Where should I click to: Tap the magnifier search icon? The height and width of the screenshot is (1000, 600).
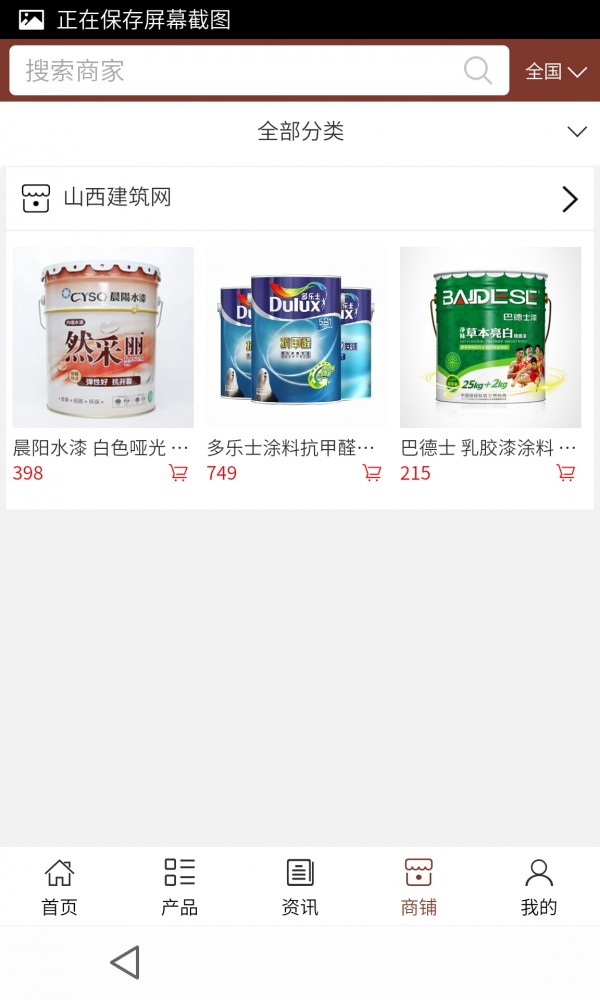pos(478,71)
